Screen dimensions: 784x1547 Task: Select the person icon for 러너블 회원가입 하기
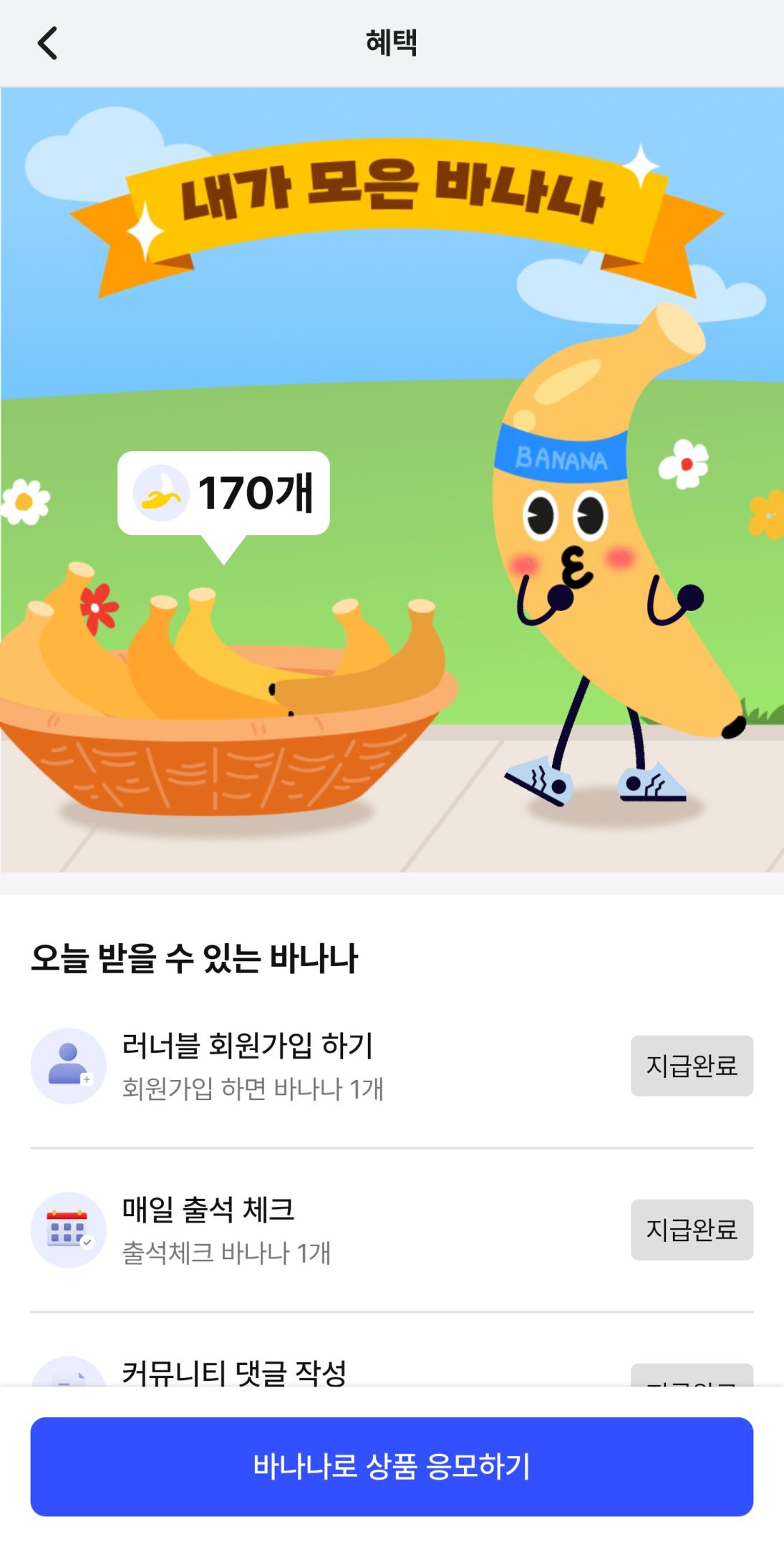(x=69, y=1066)
